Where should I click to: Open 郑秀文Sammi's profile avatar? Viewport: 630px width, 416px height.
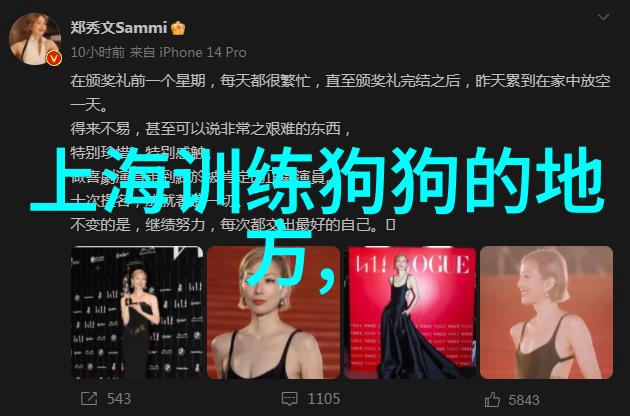32,38
